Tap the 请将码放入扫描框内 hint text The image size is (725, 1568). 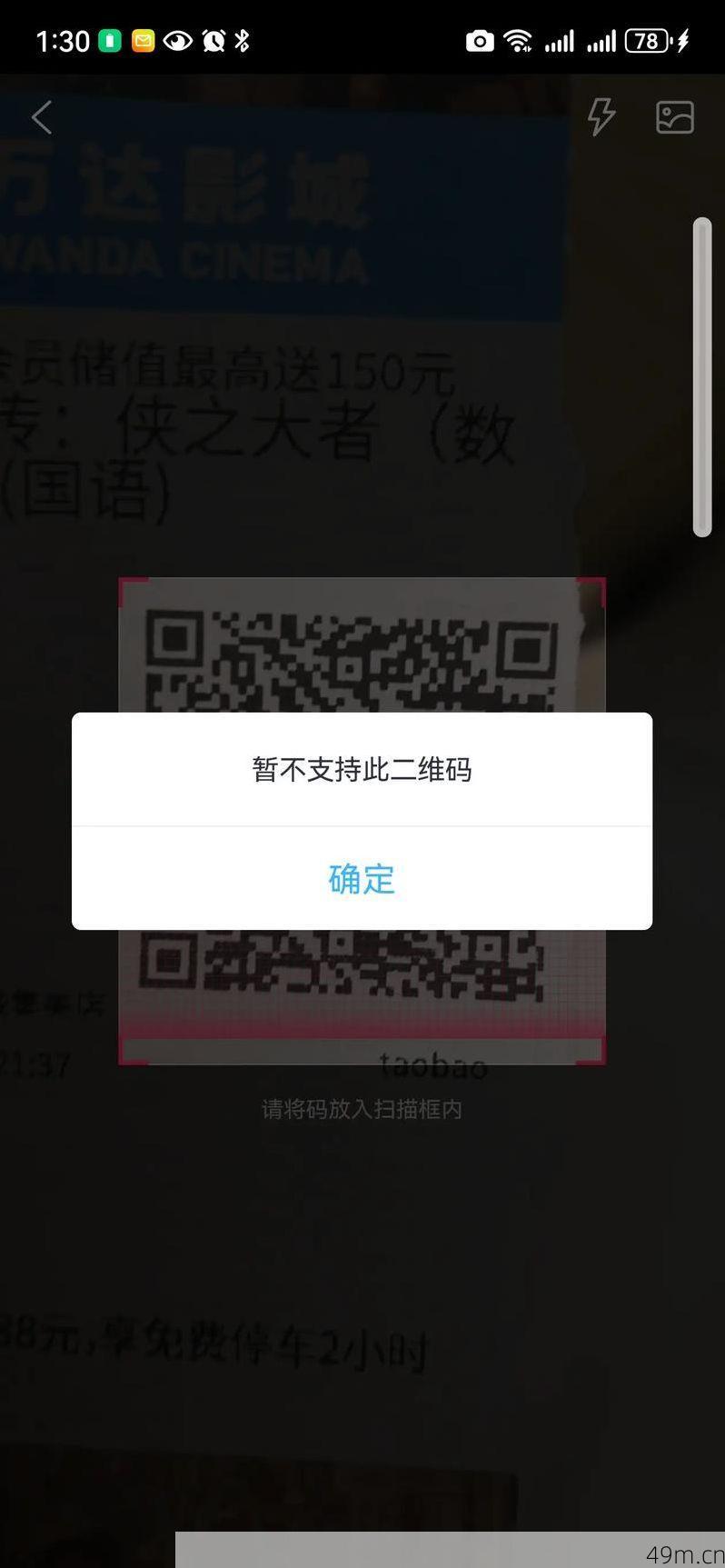[x=361, y=1109]
